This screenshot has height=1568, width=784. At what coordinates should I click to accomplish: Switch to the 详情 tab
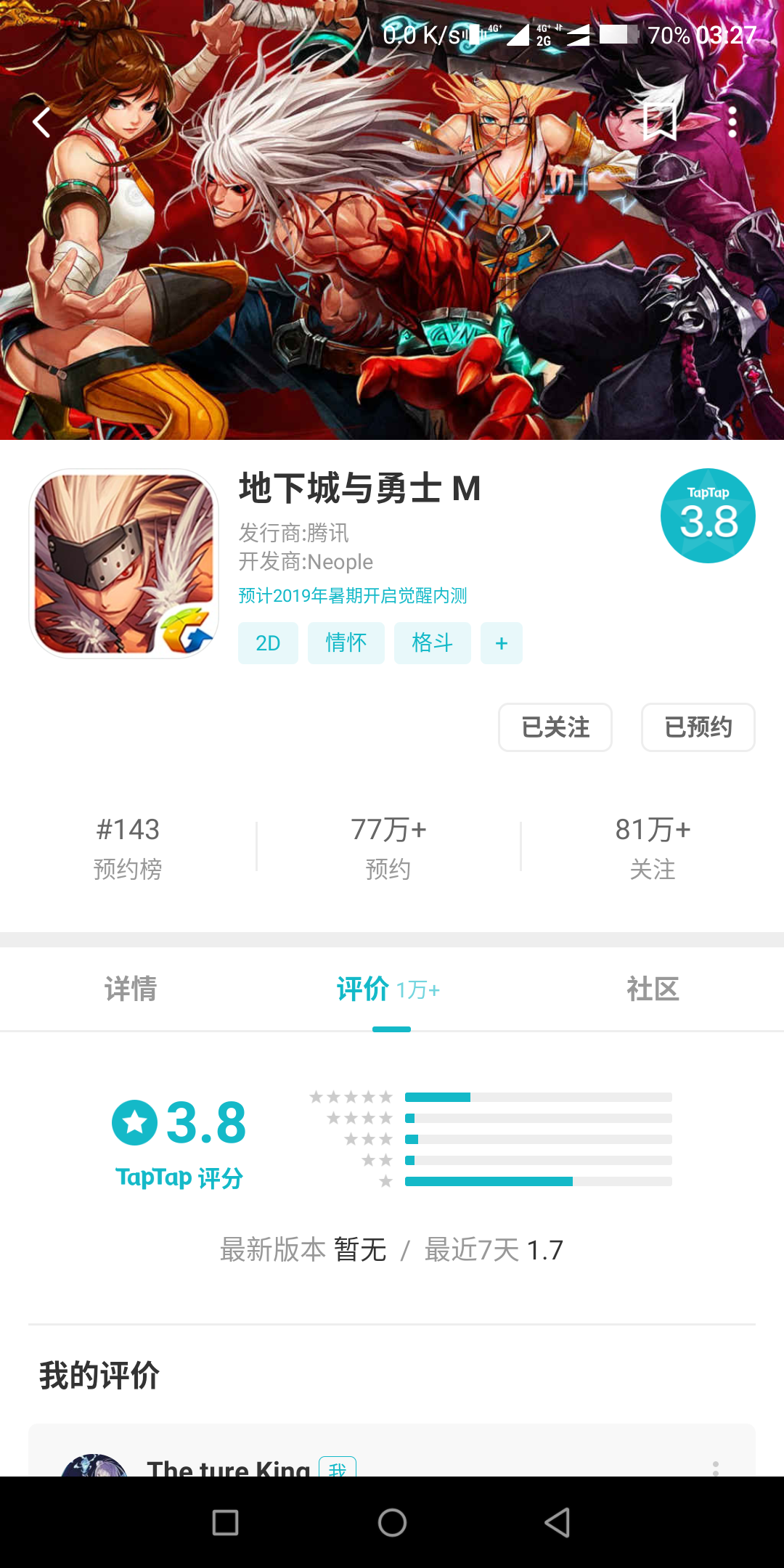pos(132,989)
